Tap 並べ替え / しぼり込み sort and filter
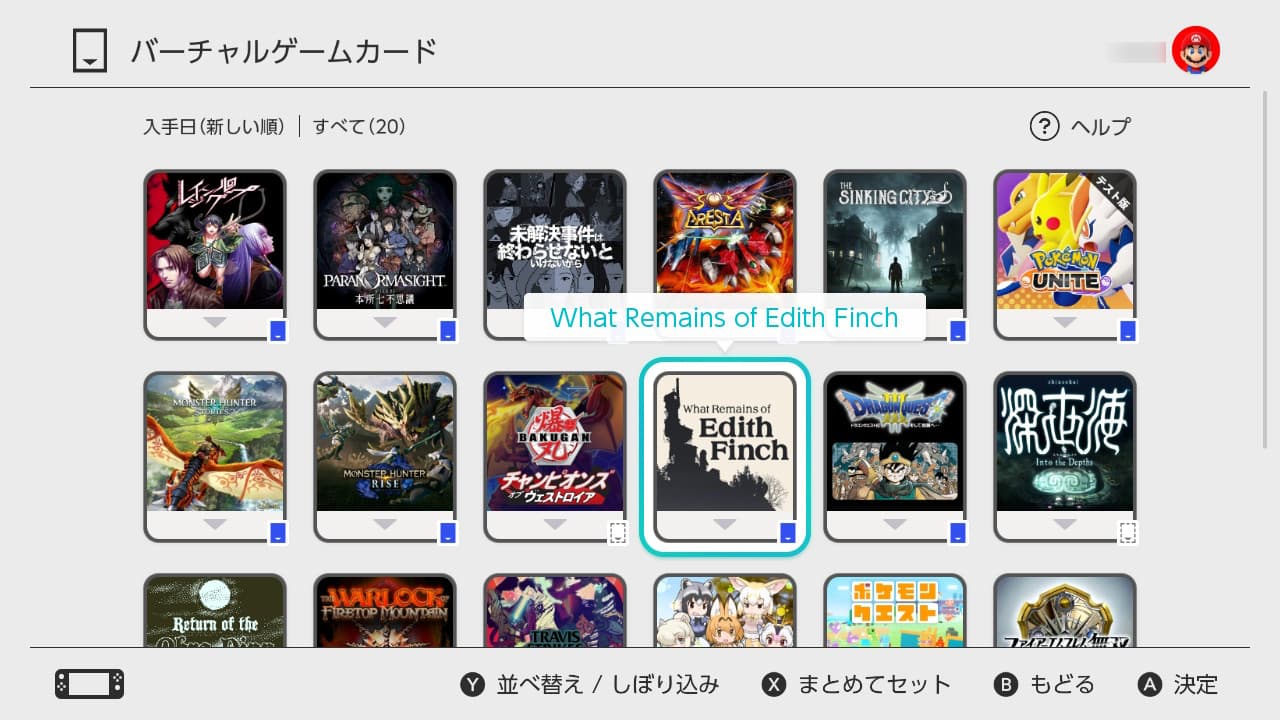The image size is (1280, 720). 590,685
